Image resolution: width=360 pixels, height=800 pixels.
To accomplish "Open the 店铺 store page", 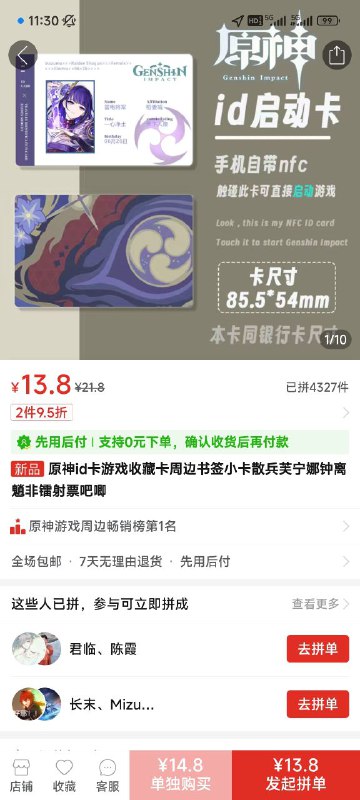I will (x=21, y=775).
